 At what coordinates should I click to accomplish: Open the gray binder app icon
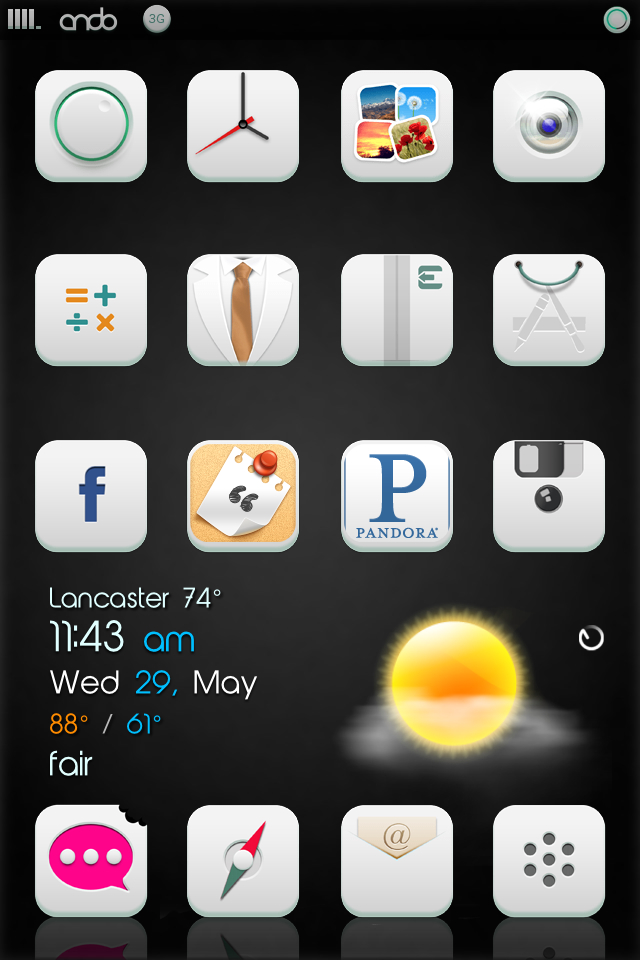click(x=397, y=310)
